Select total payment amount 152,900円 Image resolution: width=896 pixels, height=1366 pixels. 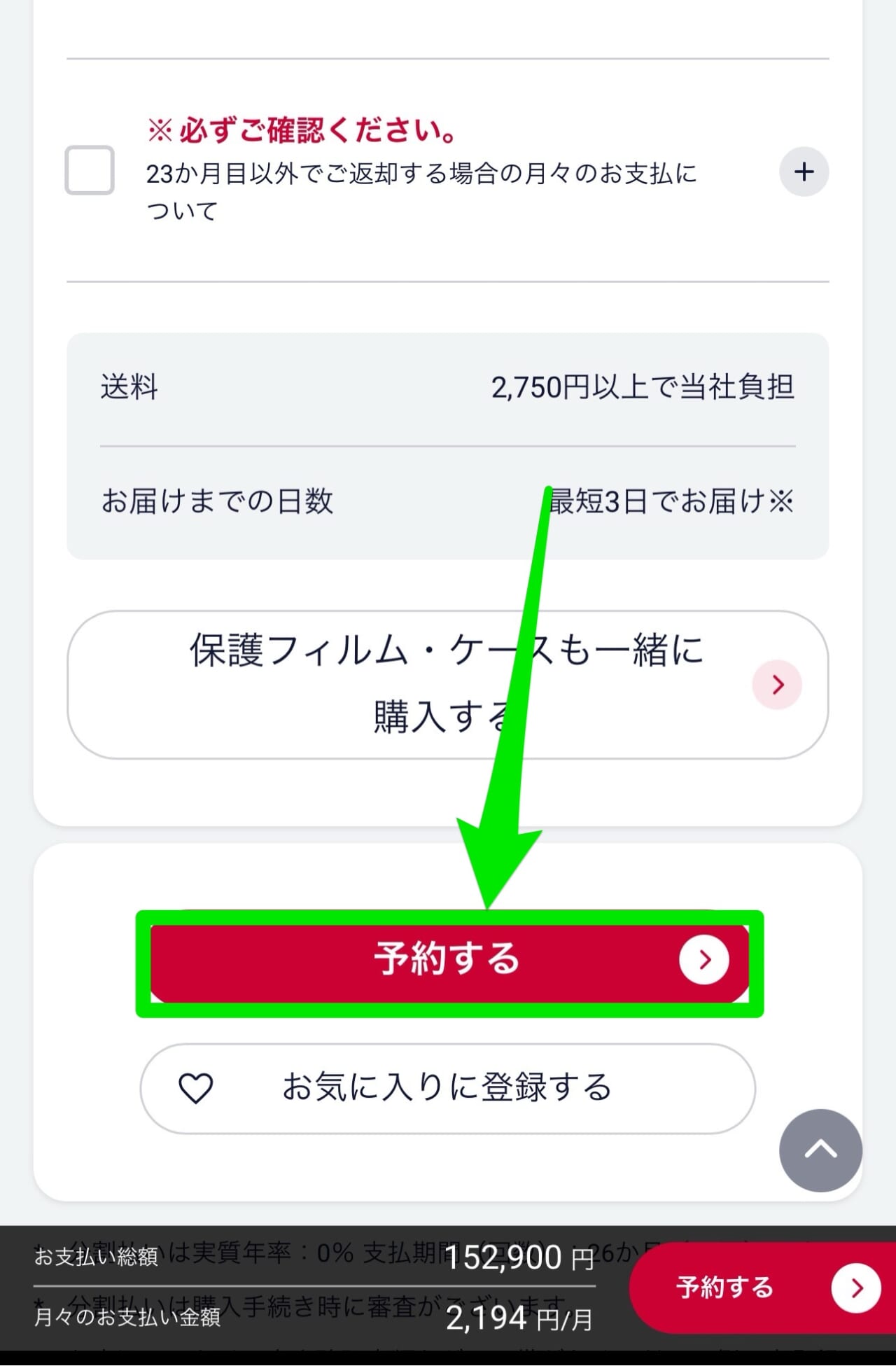point(518,1257)
